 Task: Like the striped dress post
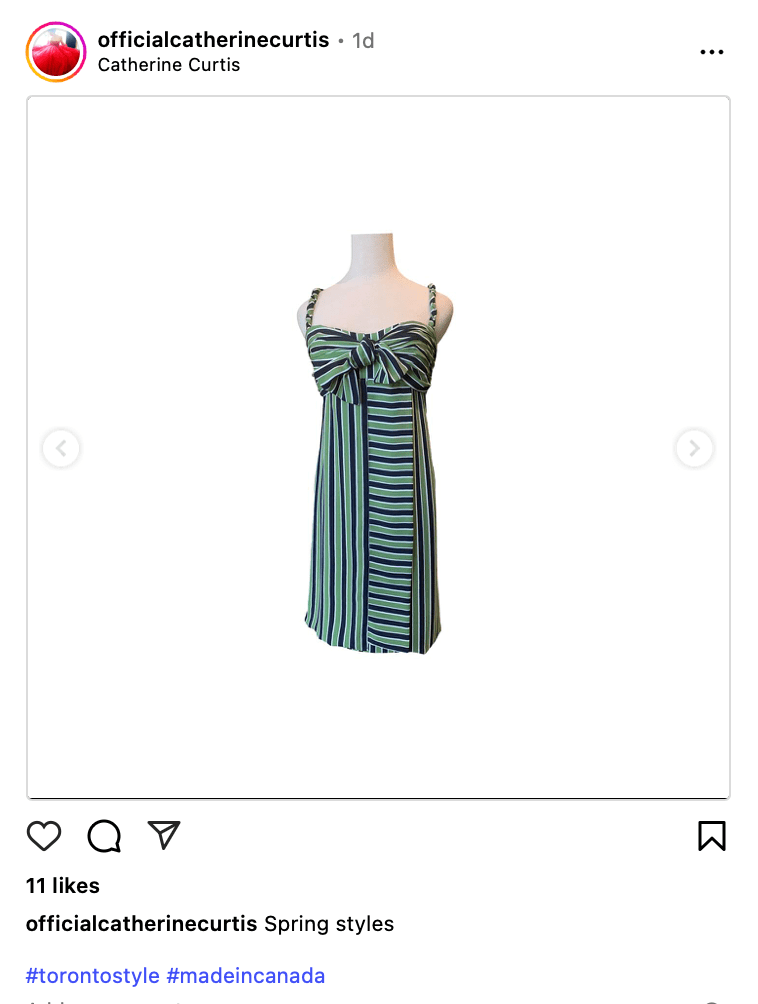(x=44, y=835)
